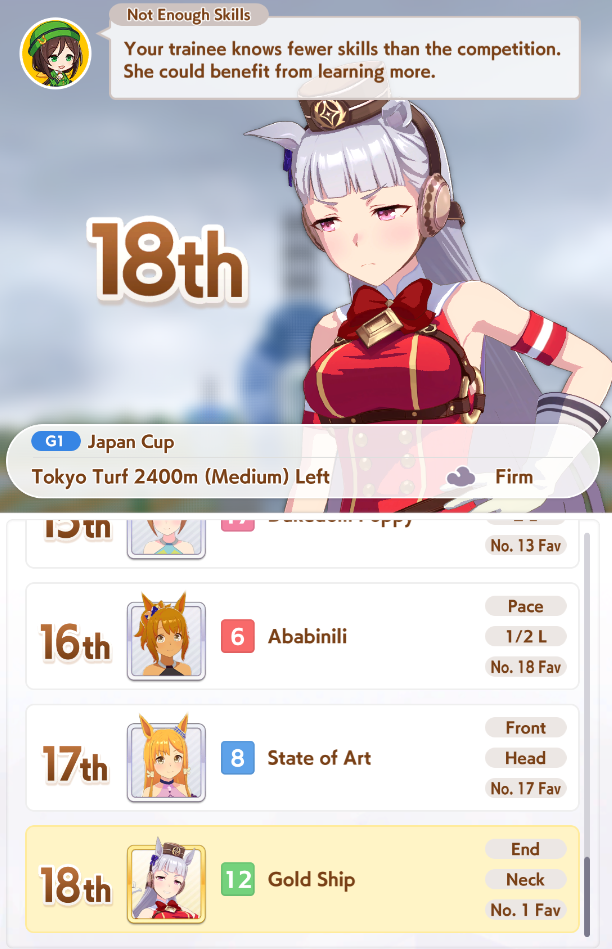Open Ababinili's 16th place result row

click(x=300, y=637)
